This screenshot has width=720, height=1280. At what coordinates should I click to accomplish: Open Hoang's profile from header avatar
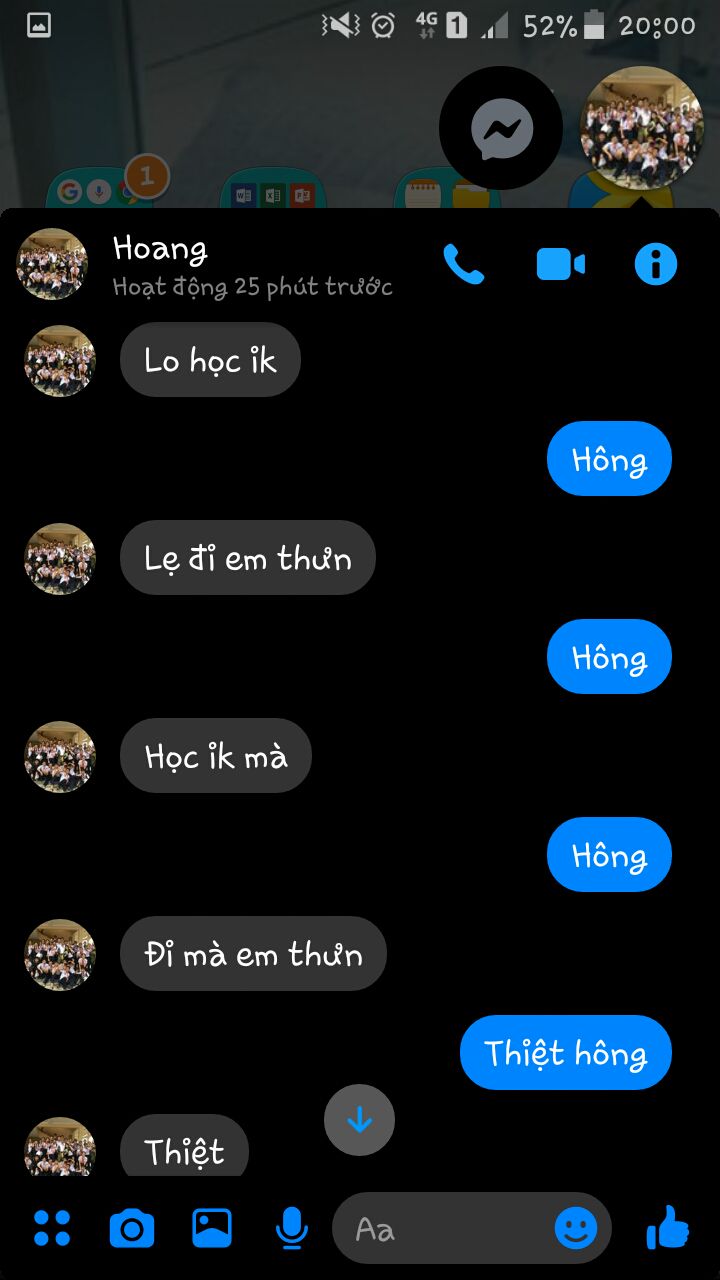coord(52,265)
